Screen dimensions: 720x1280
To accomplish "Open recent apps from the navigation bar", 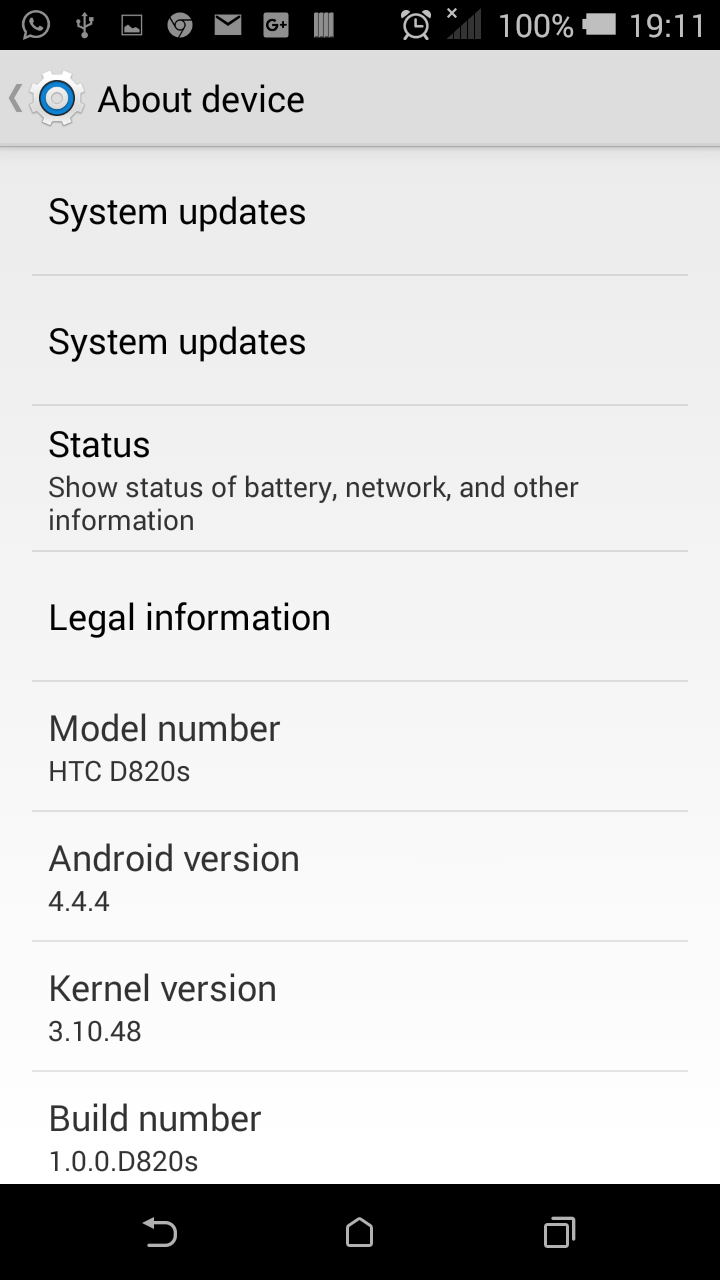I will (559, 1232).
